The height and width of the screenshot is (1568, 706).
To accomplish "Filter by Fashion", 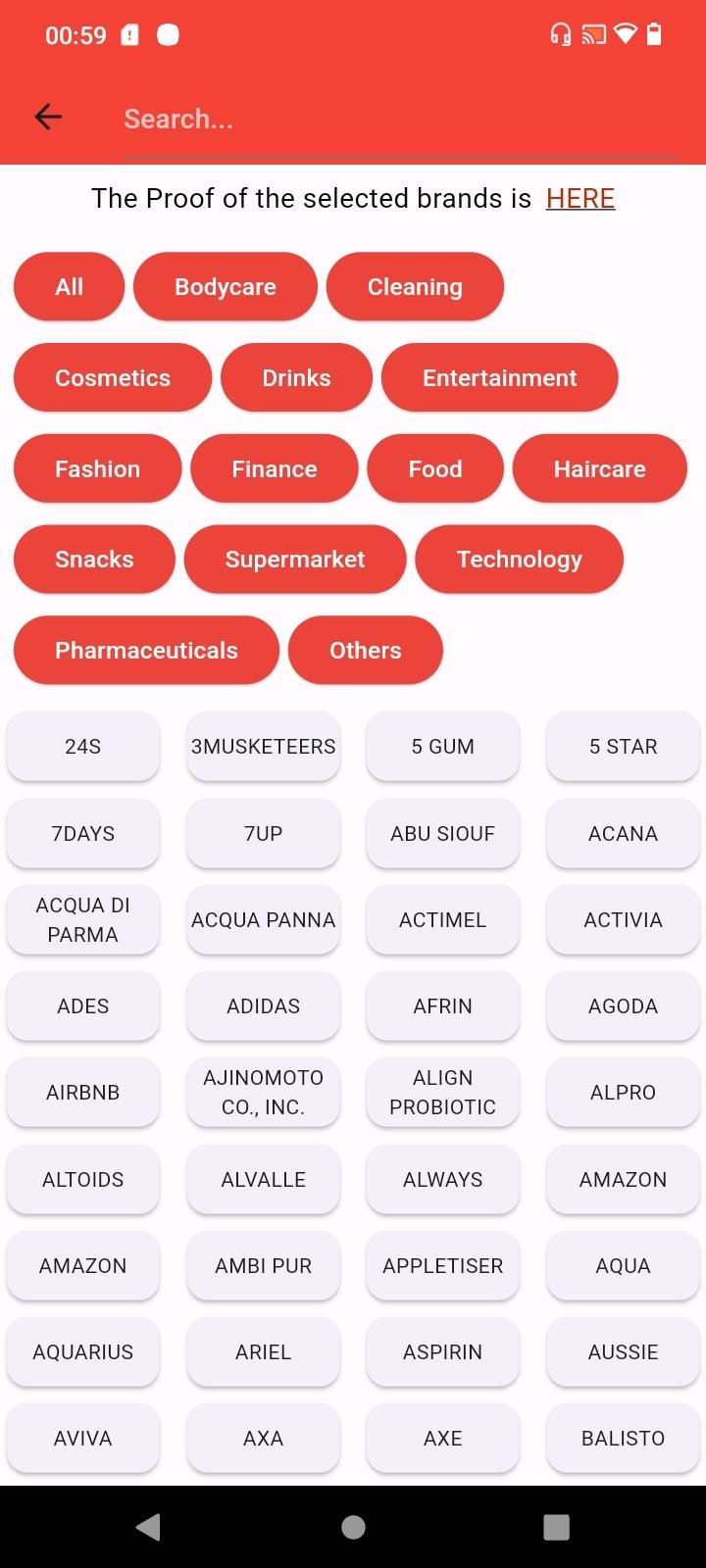I will (x=97, y=469).
